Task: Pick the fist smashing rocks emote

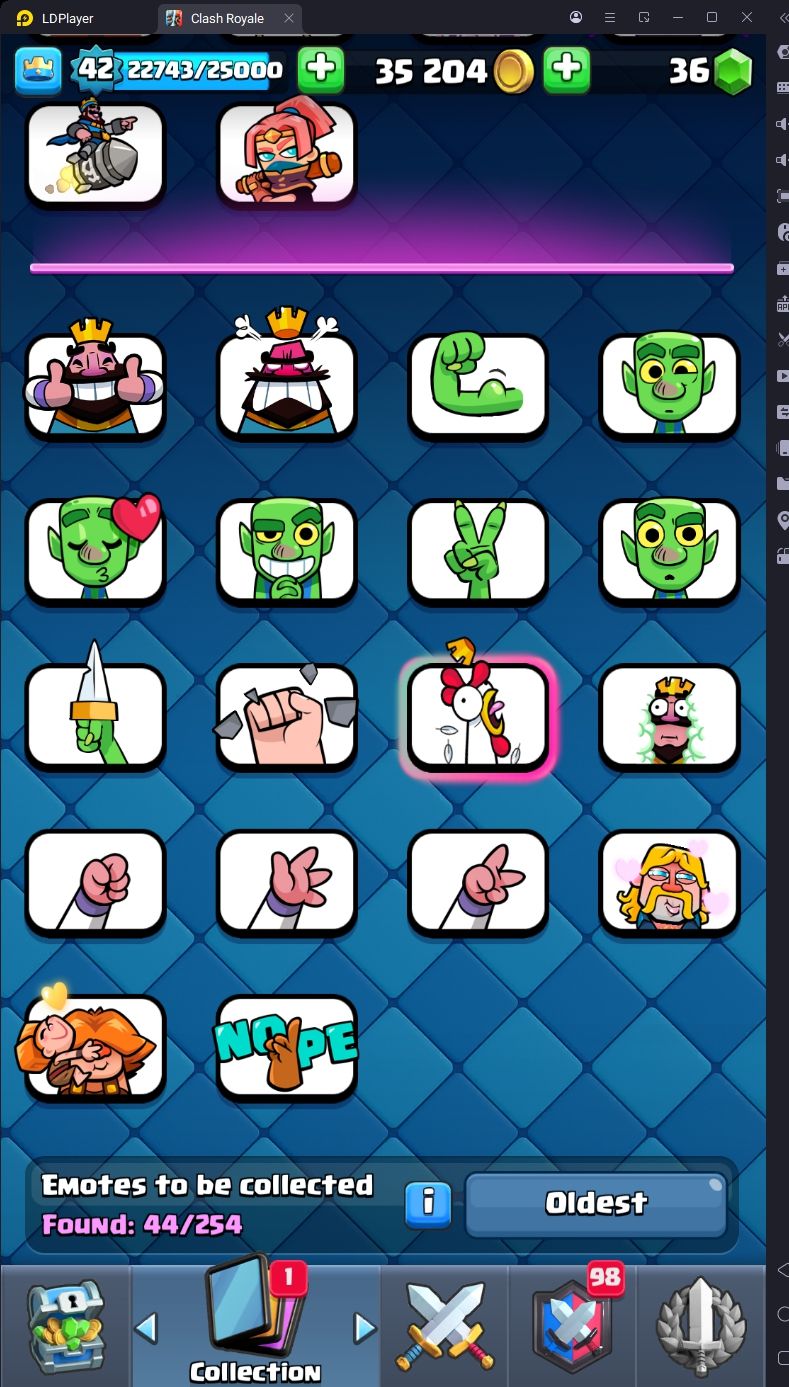Action: (x=287, y=716)
